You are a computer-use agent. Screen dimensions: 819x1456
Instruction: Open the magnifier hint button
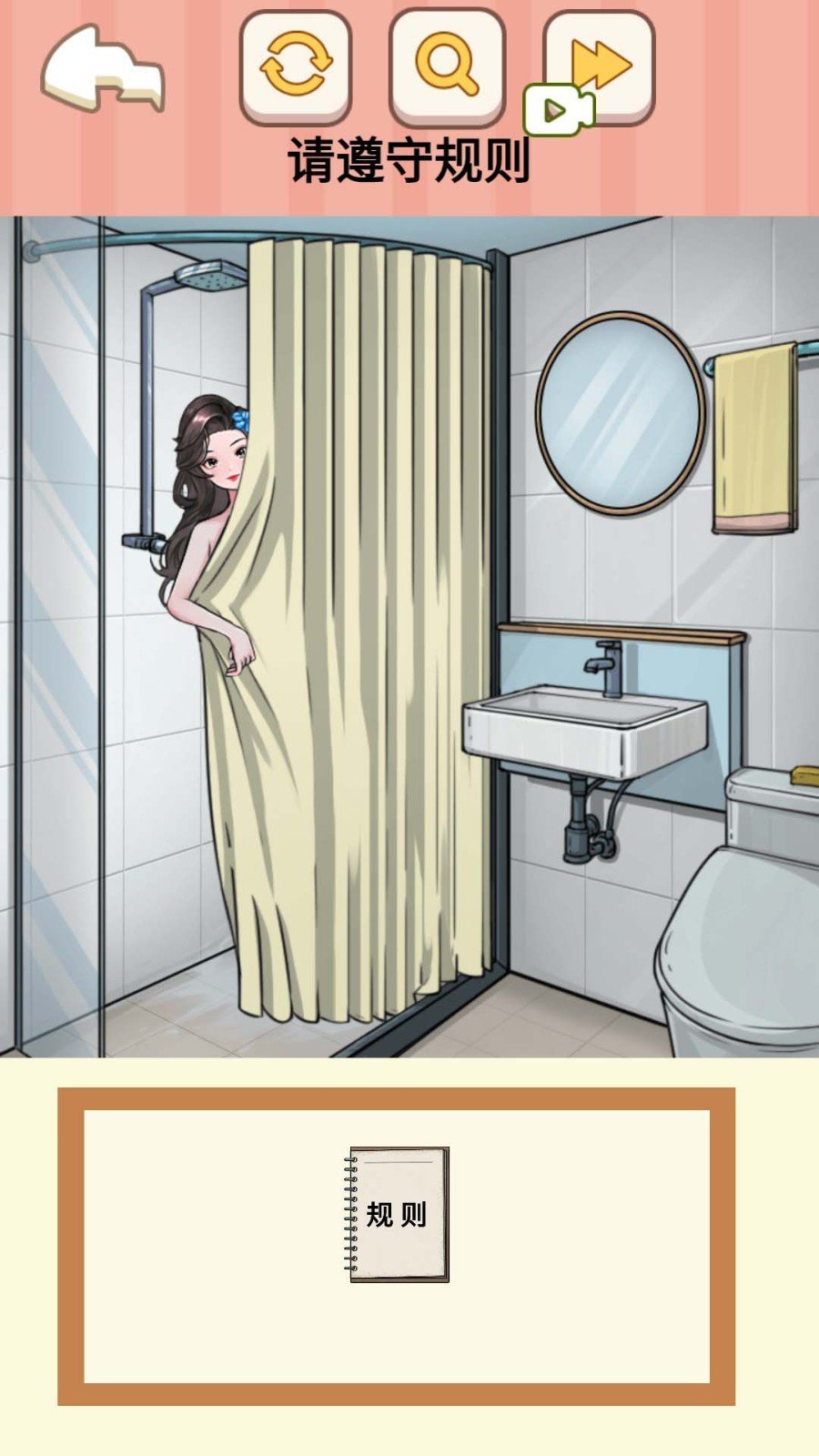pyautogui.click(x=447, y=66)
